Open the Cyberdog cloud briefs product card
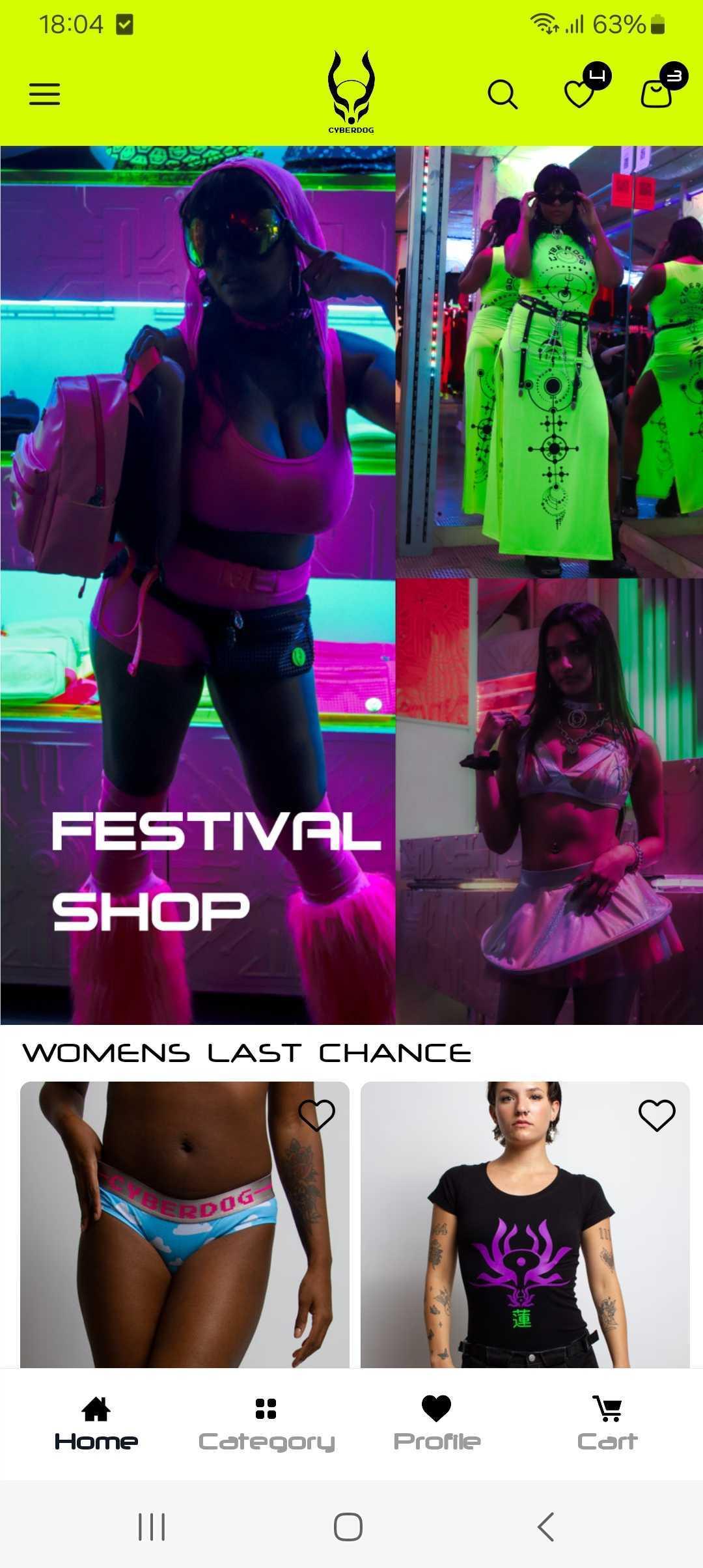Viewport: 703px width, 1568px height. (185, 1237)
